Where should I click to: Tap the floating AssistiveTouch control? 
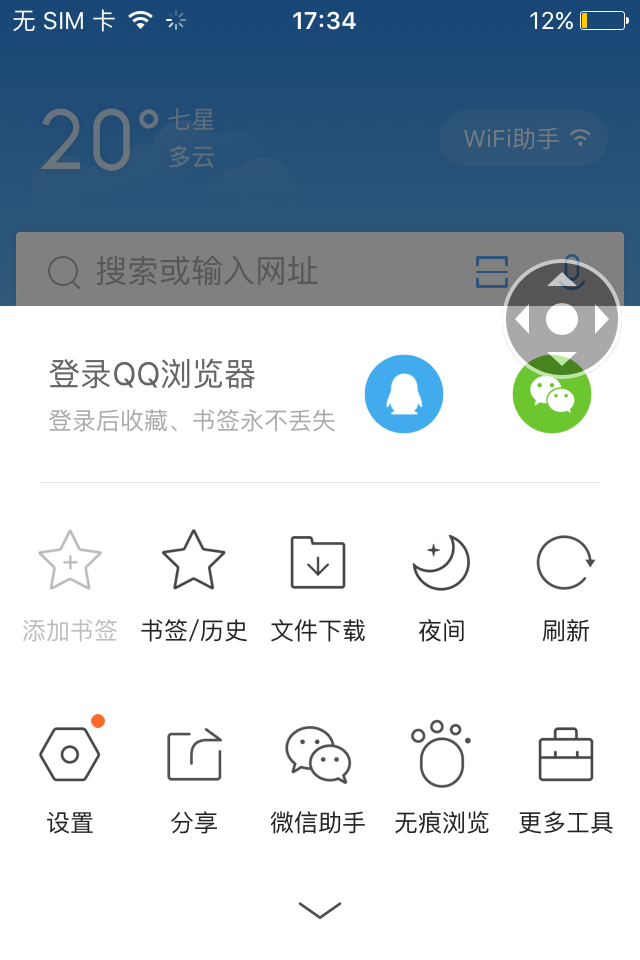coord(562,319)
